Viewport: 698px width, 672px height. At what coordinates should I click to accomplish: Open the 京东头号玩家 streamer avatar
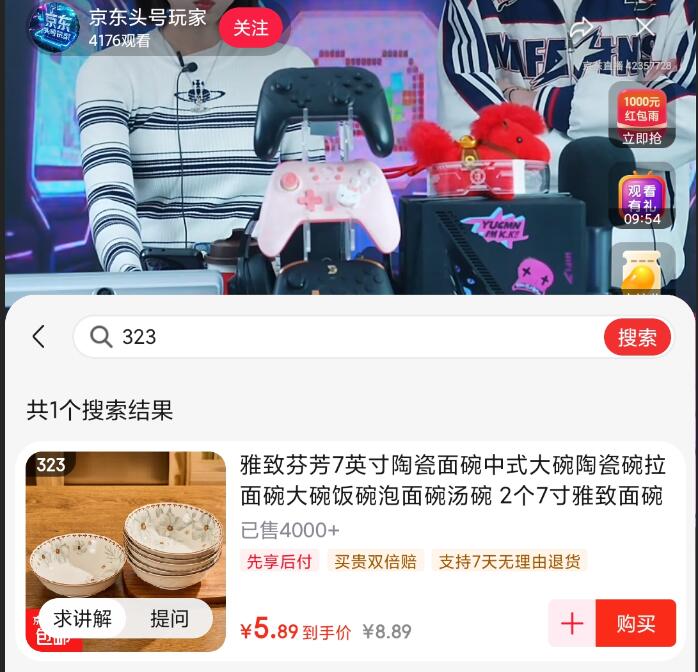(53, 28)
